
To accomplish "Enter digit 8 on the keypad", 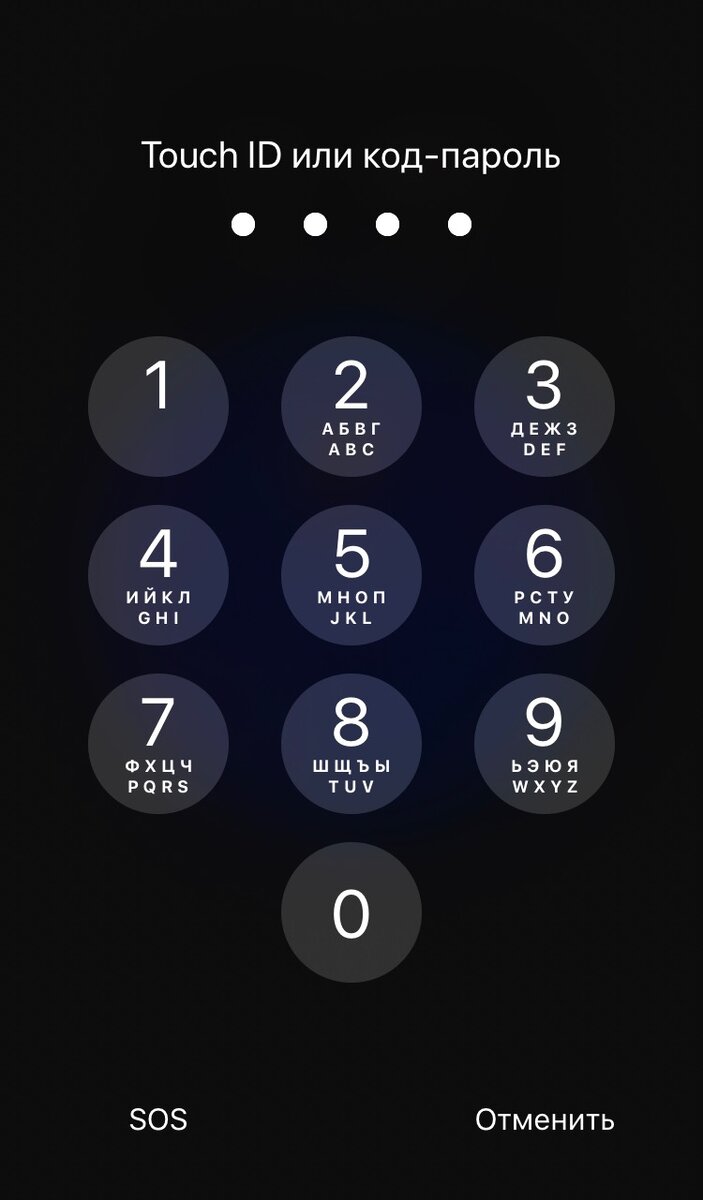I will click(x=351, y=743).
